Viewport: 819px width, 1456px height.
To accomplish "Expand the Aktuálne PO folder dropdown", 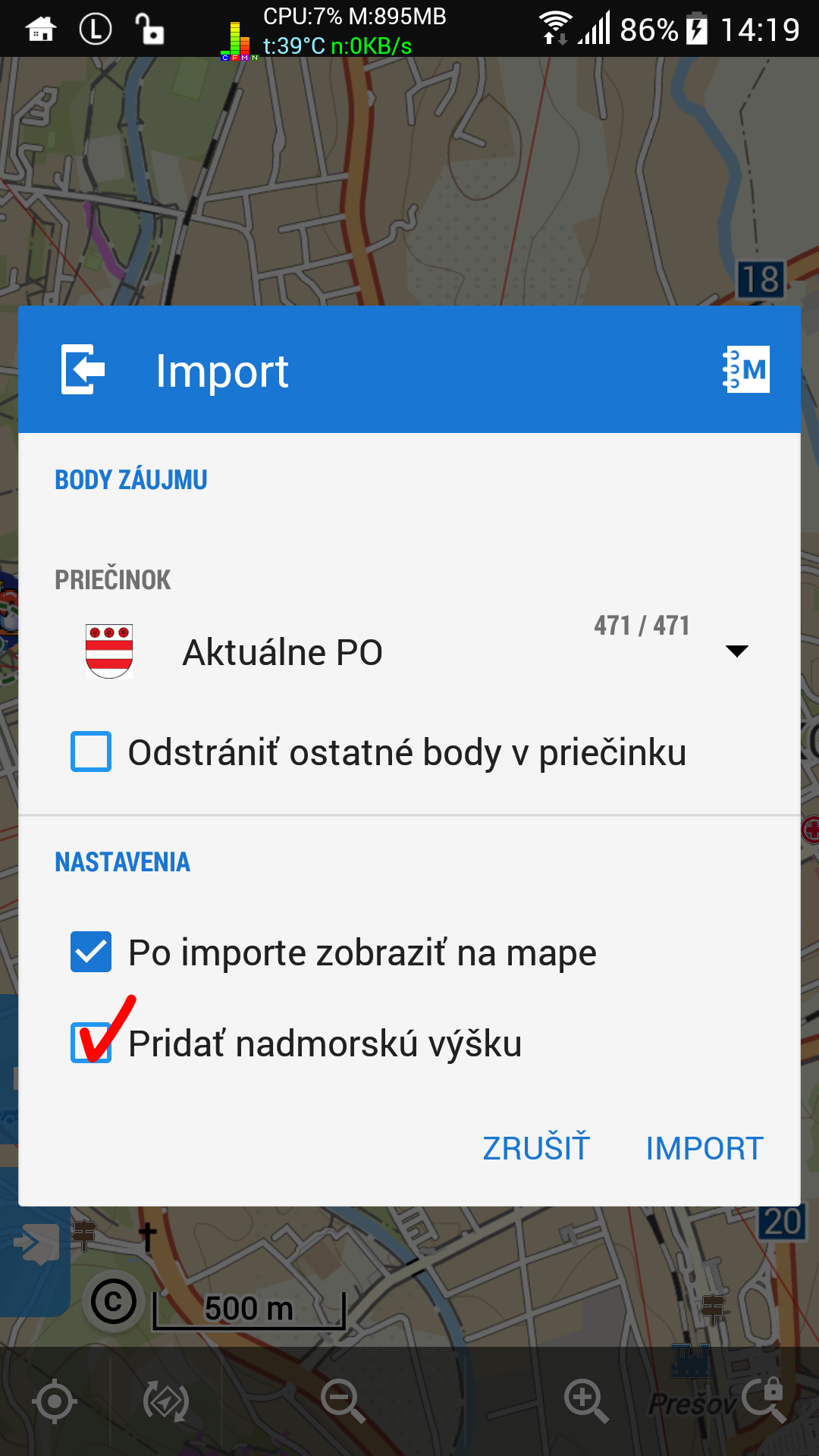I will (736, 651).
